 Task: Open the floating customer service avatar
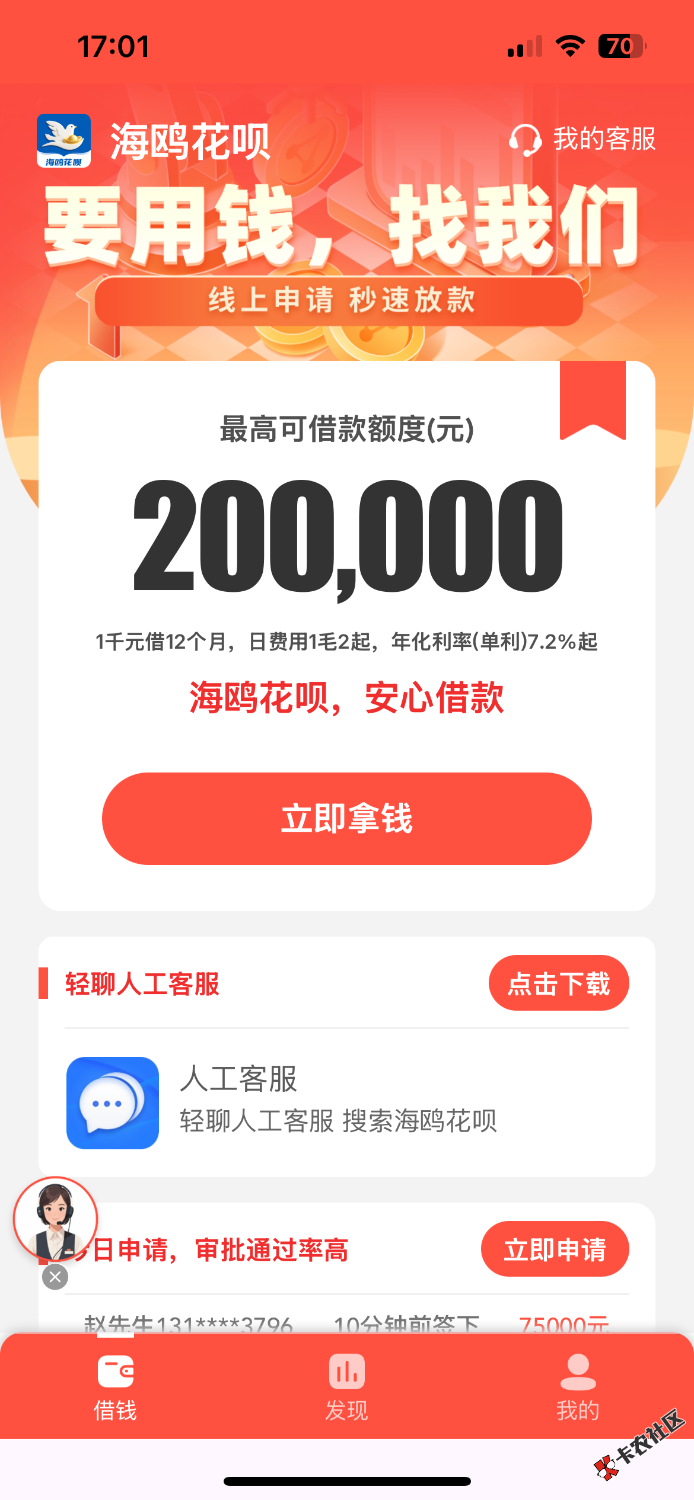(55, 1219)
